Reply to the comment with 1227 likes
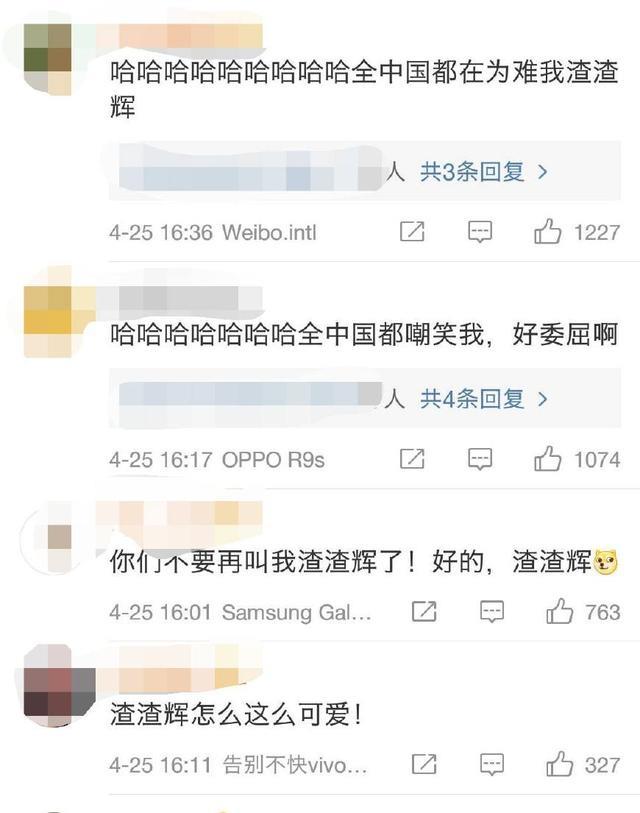 (x=481, y=232)
